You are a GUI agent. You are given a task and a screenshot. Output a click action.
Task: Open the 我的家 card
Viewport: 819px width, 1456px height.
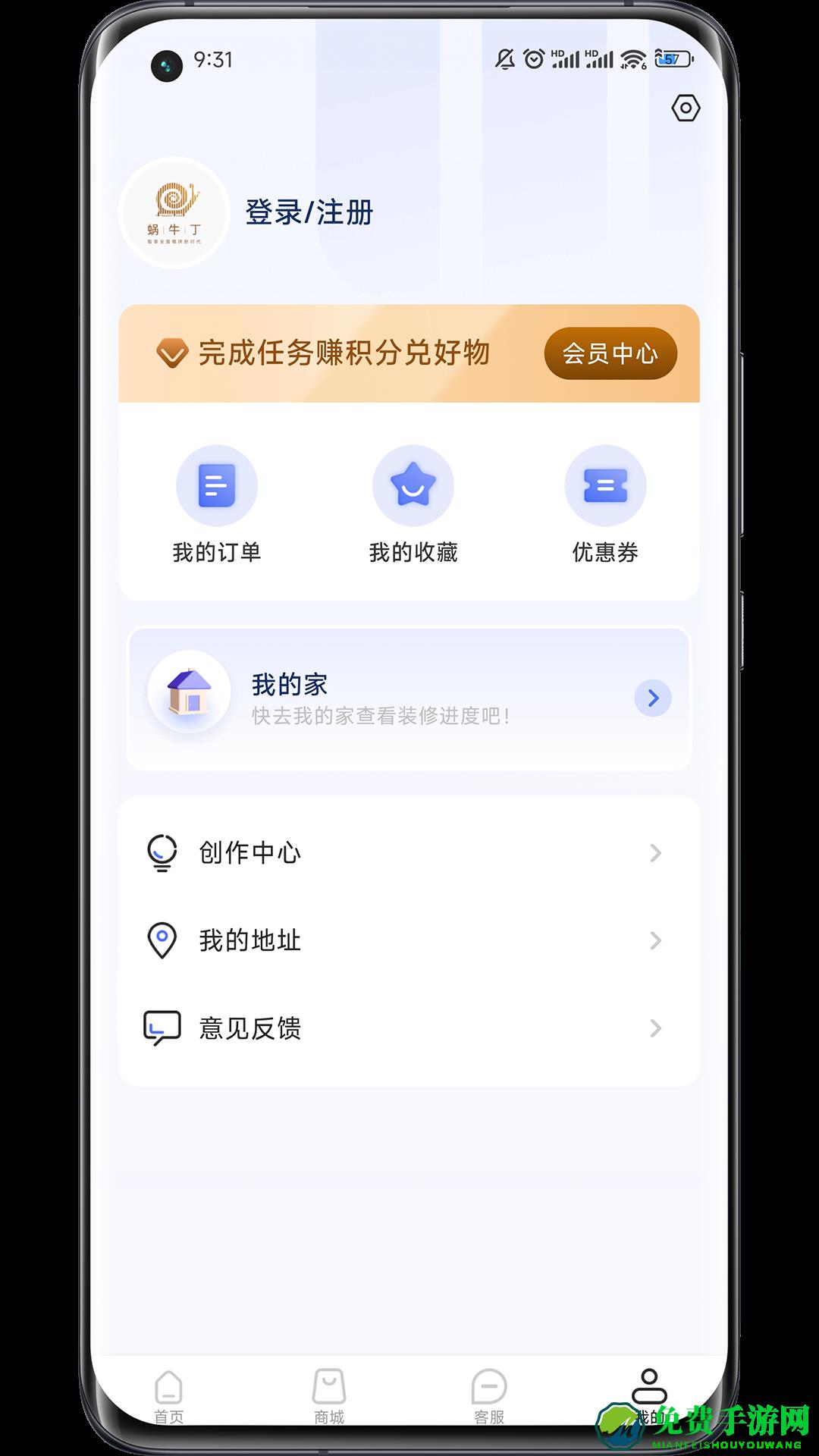(409, 698)
